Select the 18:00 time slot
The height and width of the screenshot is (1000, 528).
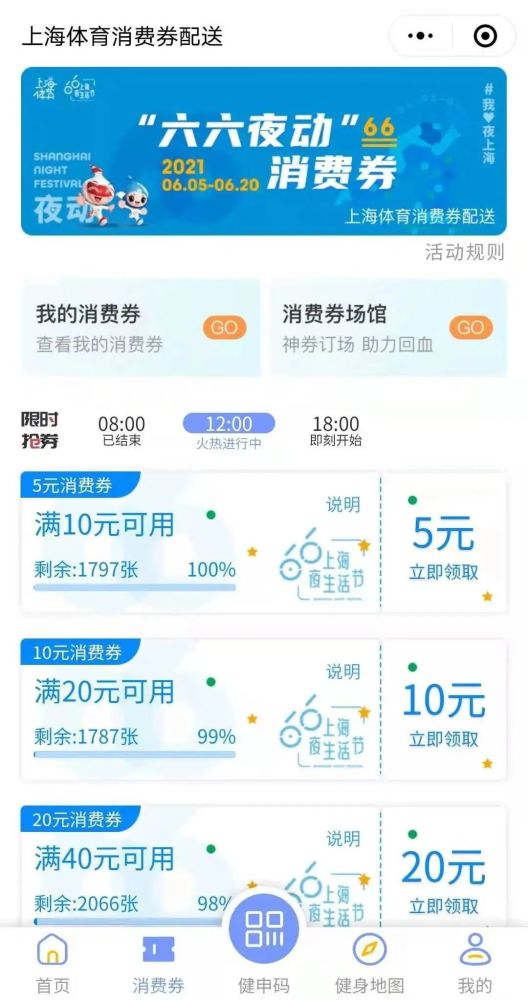(335, 431)
